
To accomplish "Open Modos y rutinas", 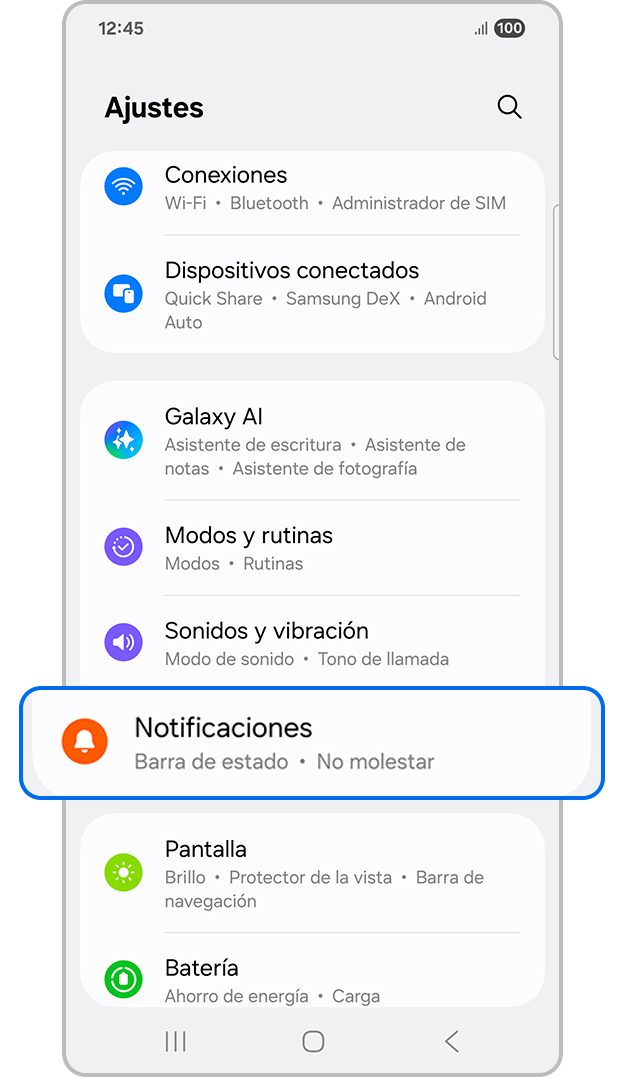I will pos(312,548).
